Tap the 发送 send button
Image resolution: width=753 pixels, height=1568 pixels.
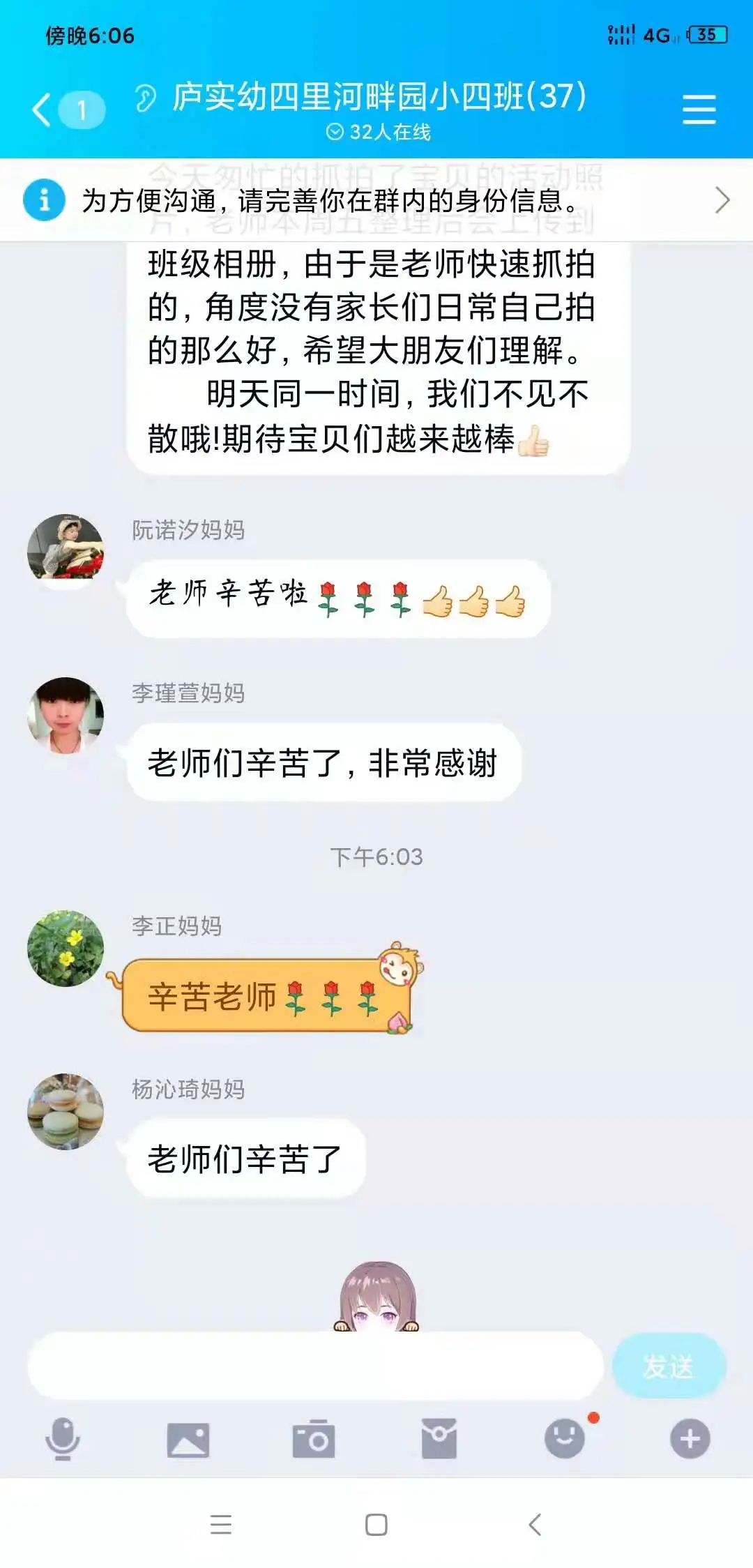pos(668,1366)
